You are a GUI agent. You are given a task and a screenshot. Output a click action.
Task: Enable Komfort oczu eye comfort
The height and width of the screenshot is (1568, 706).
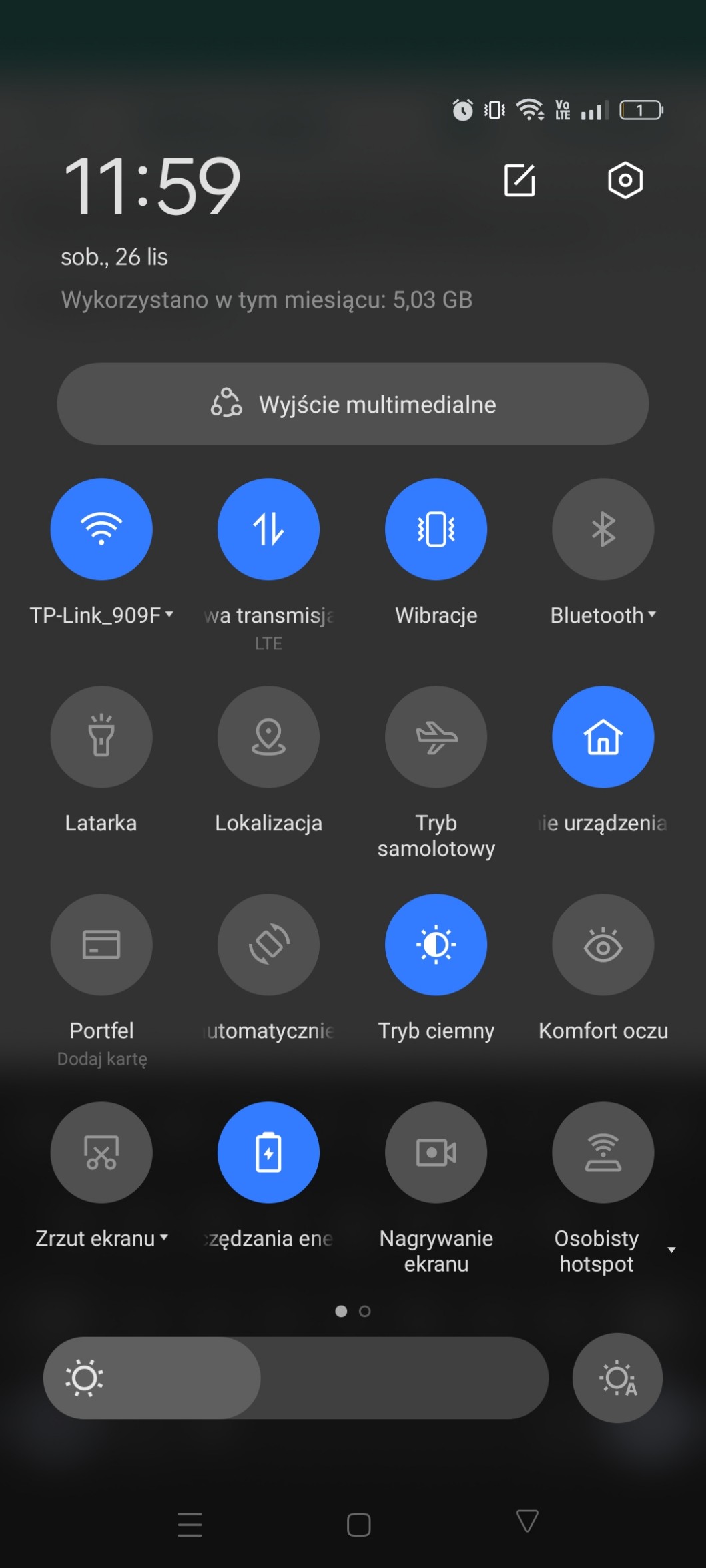pos(603,945)
